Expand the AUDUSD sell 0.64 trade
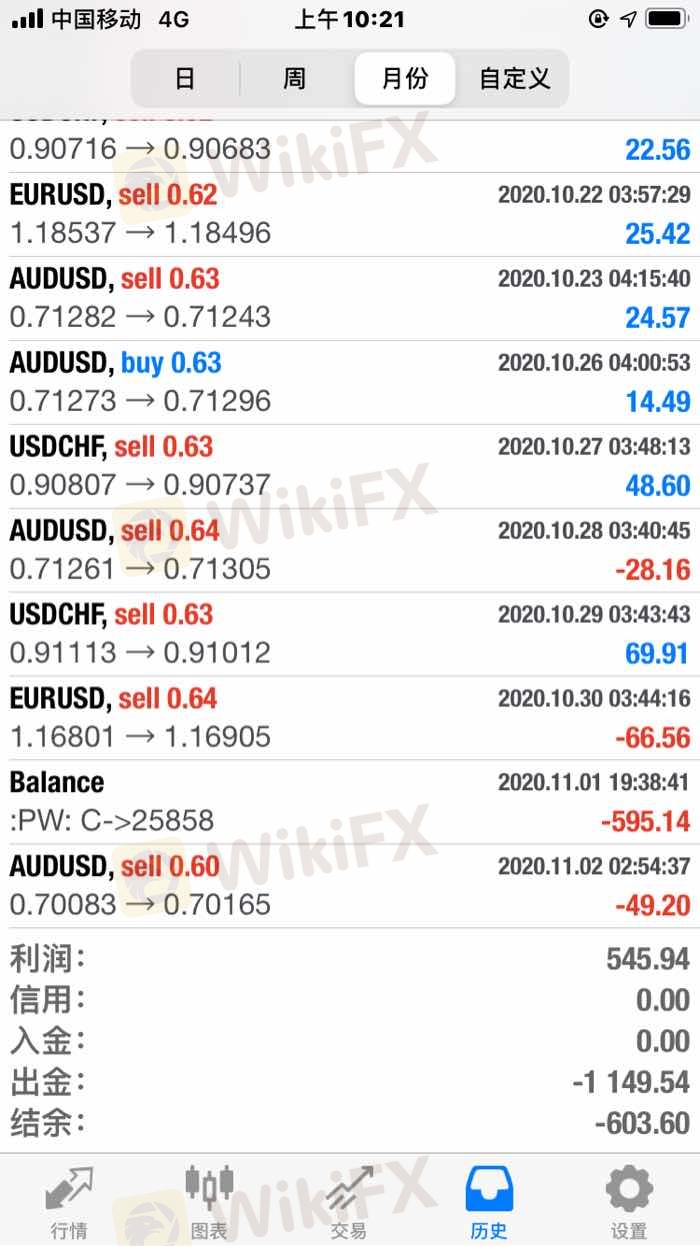Screen dimensions: 700x1246 point(350,550)
